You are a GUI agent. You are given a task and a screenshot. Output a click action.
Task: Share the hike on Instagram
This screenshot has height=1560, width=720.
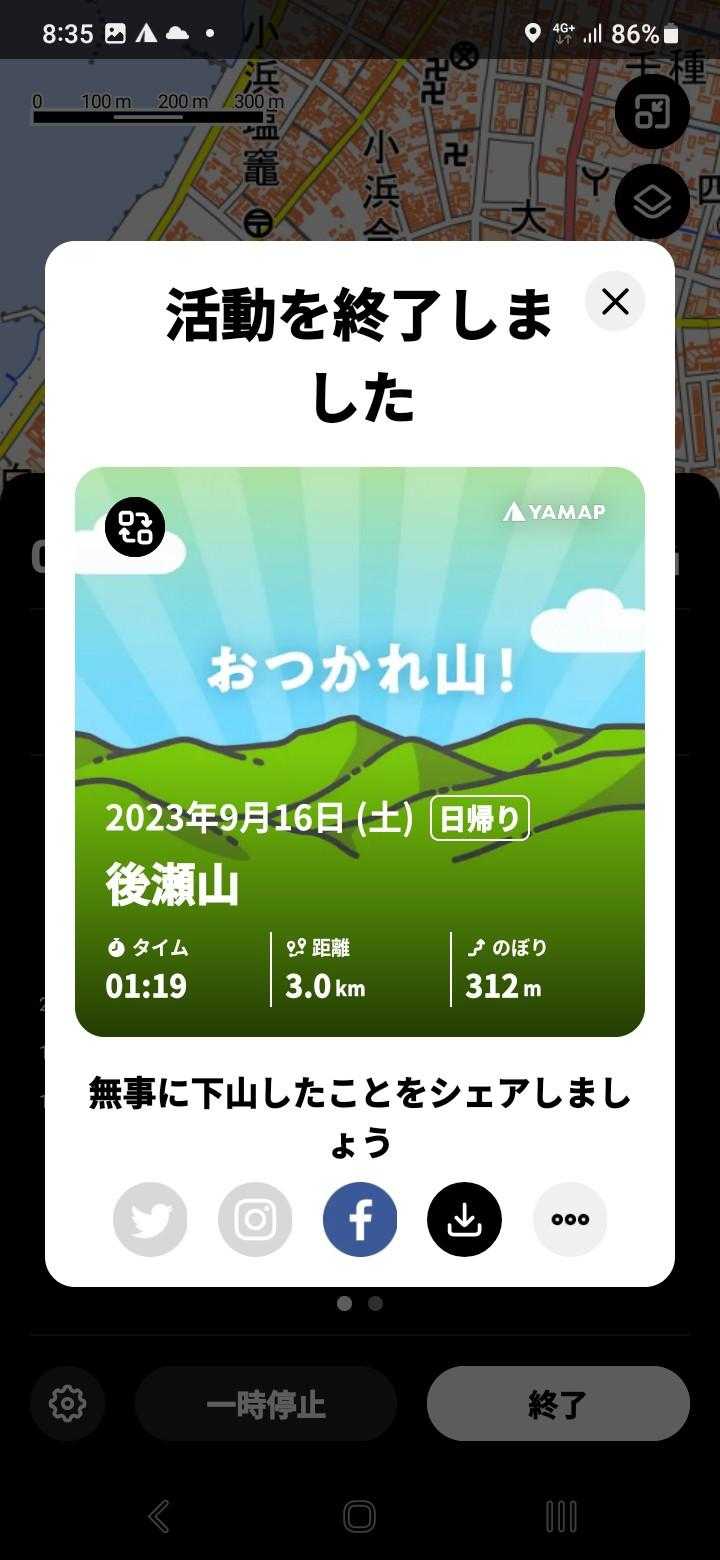(255, 1219)
